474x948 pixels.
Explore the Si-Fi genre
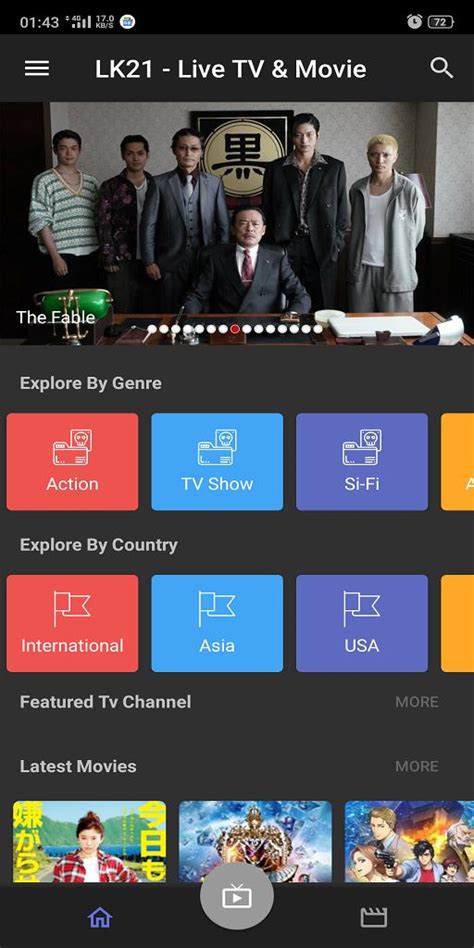pos(362,462)
